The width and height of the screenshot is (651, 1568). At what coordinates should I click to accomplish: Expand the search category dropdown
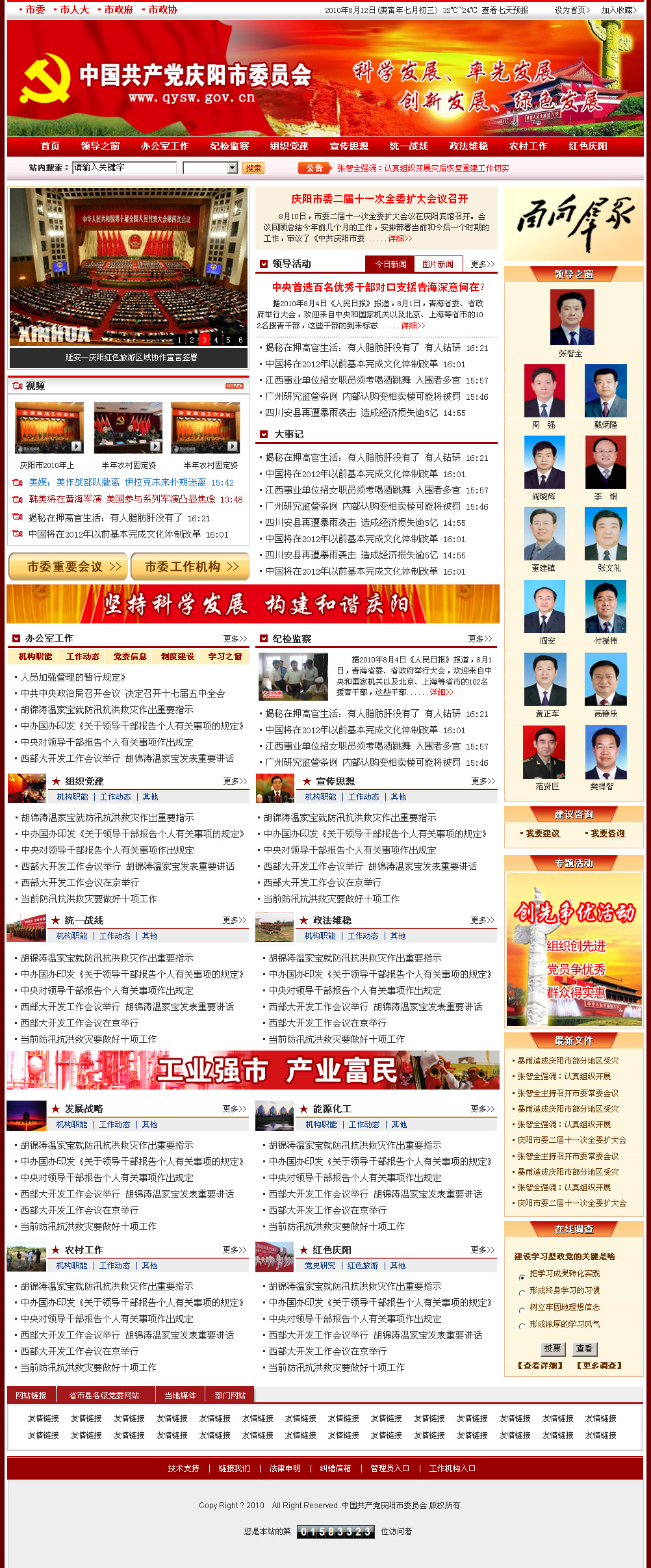tap(233, 168)
